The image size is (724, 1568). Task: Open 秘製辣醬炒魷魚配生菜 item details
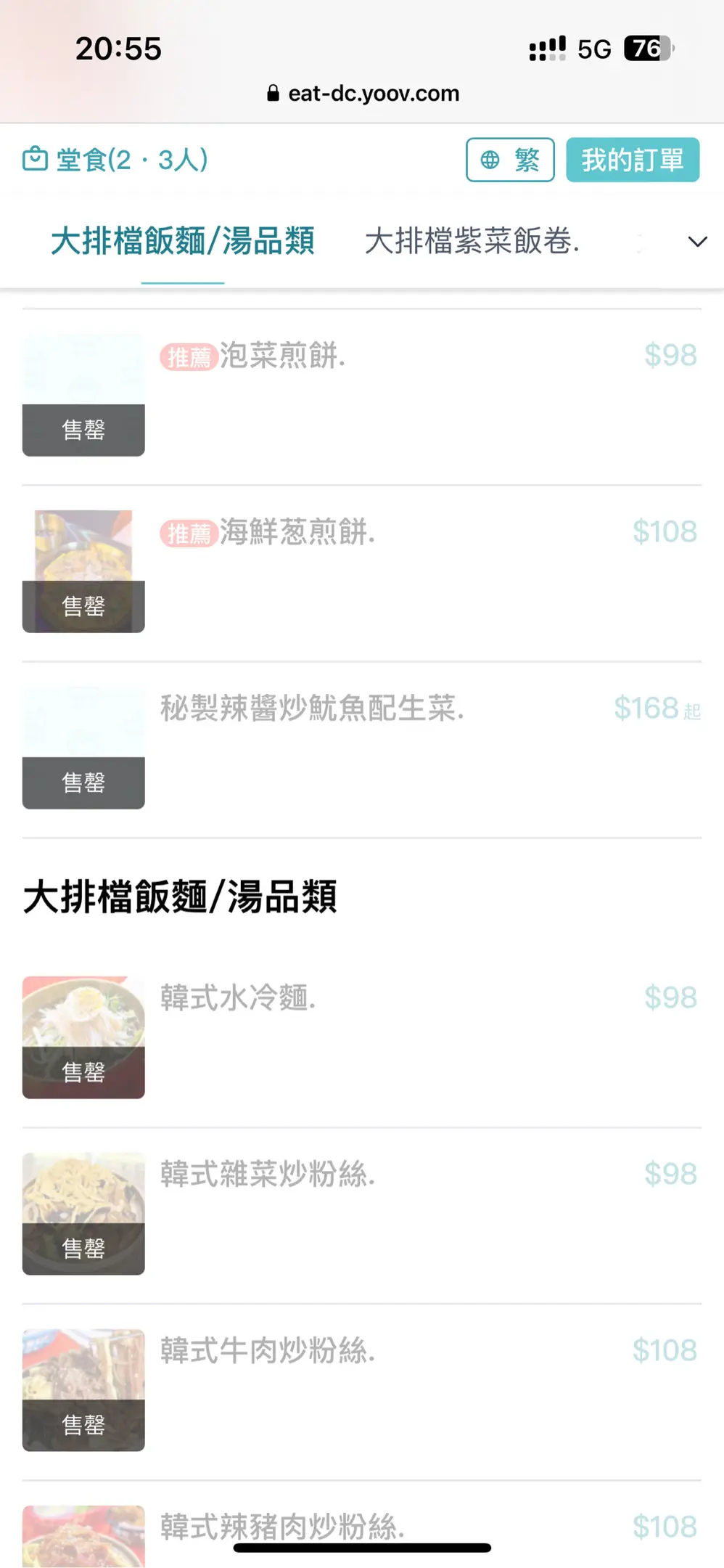point(312,709)
